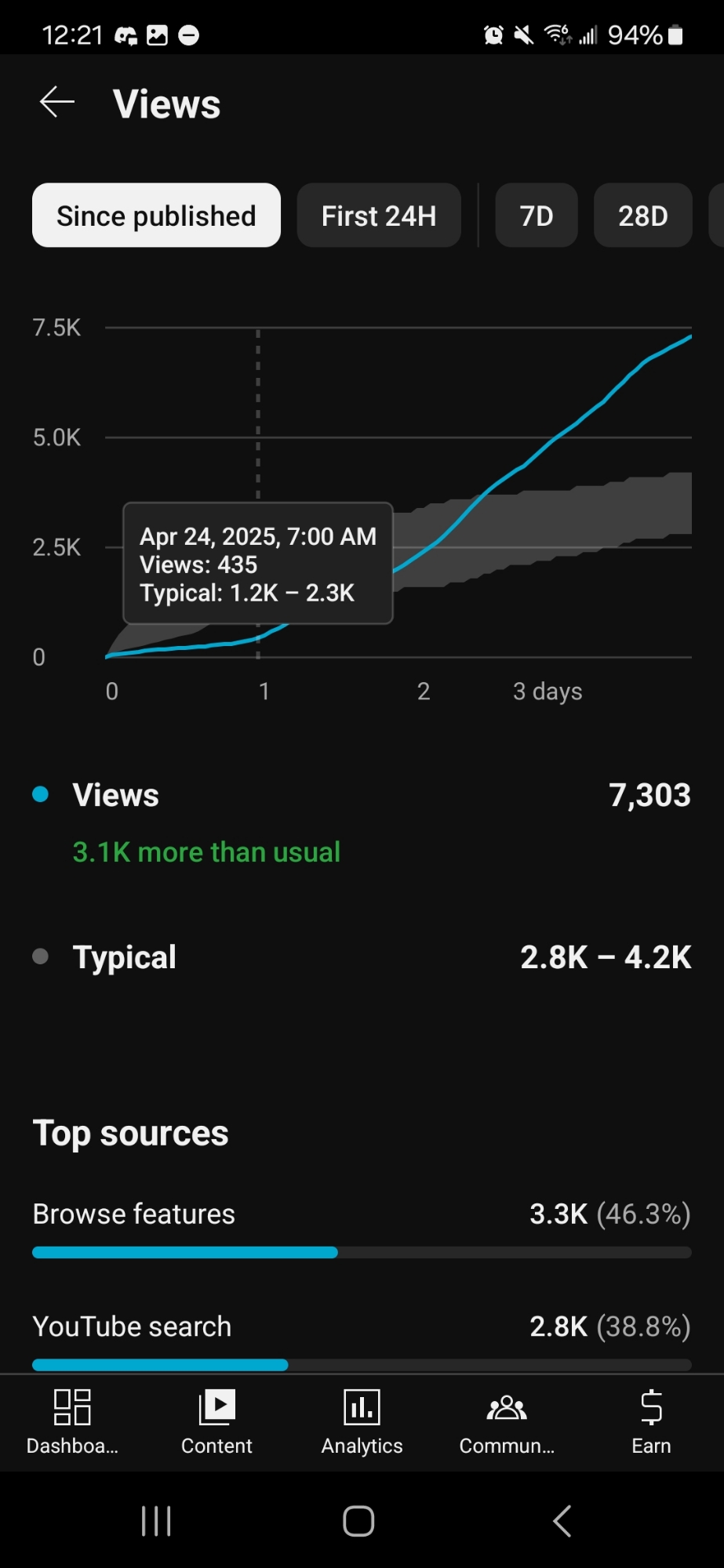
Task: Switch to the Content tab
Action: click(x=216, y=1422)
